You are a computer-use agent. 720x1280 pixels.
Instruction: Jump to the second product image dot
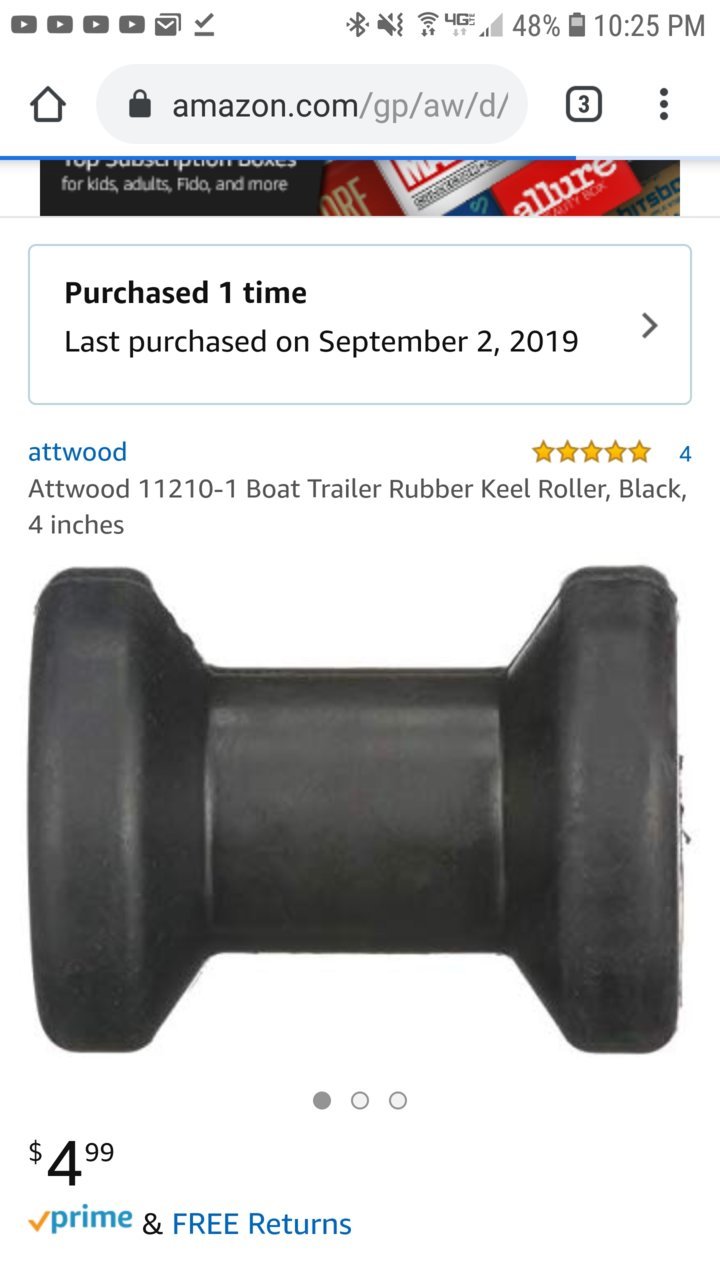tap(360, 1100)
